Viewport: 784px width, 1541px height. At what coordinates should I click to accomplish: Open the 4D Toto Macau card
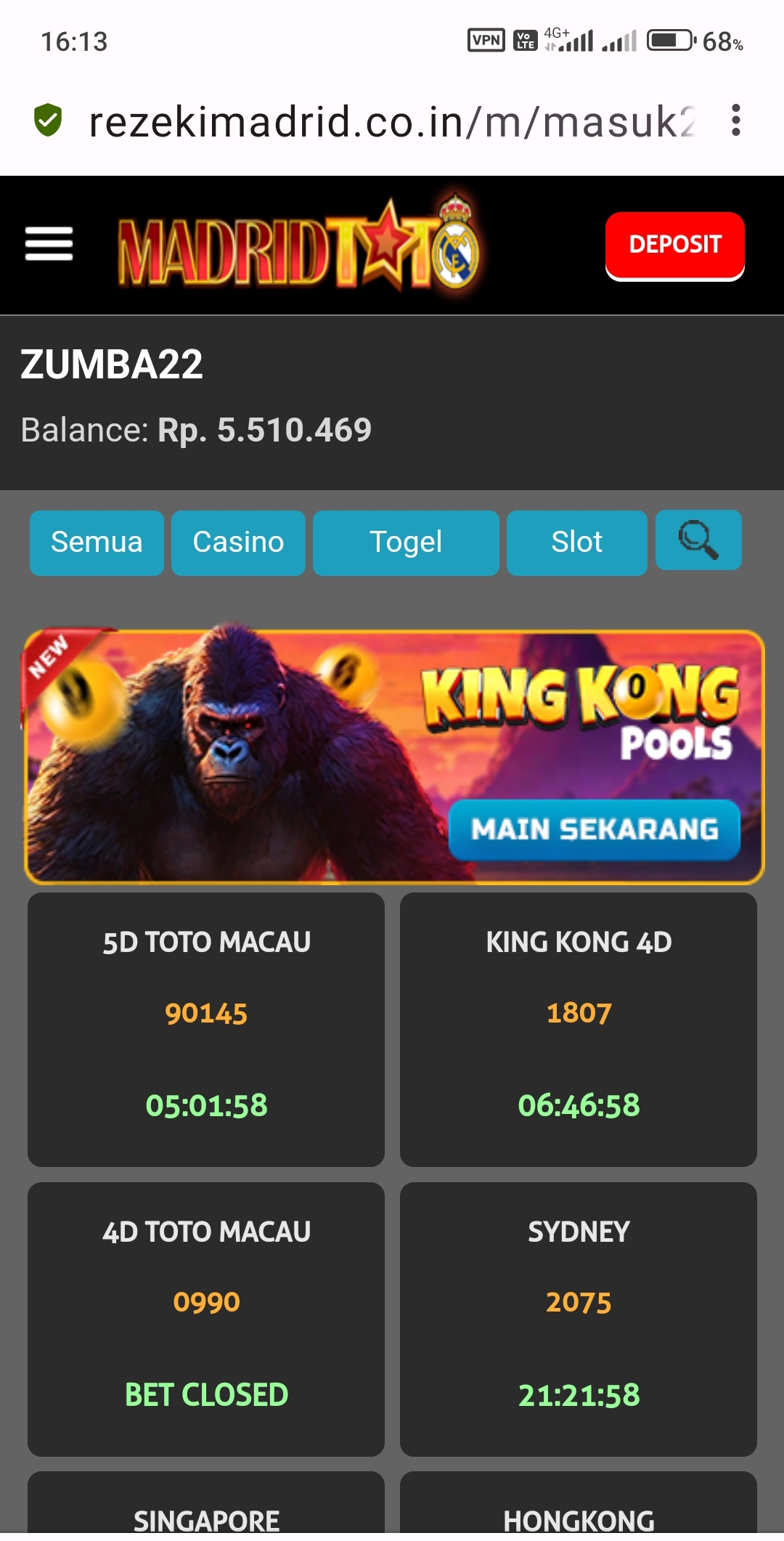[206, 1318]
